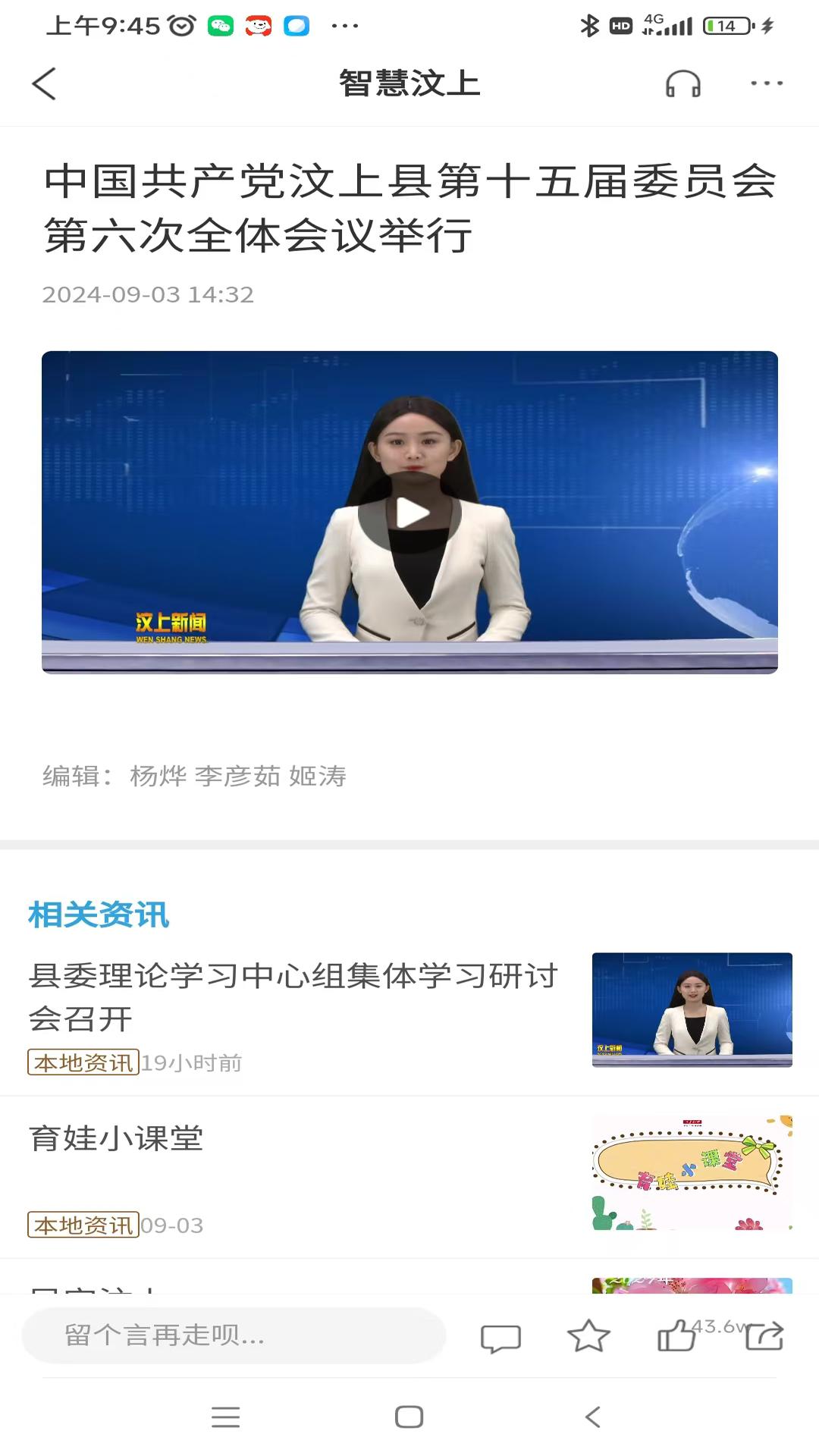The height and width of the screenshot is (1456, 819).
Task: Select the 相关资讯 section heading
Action: coord(99,915)
